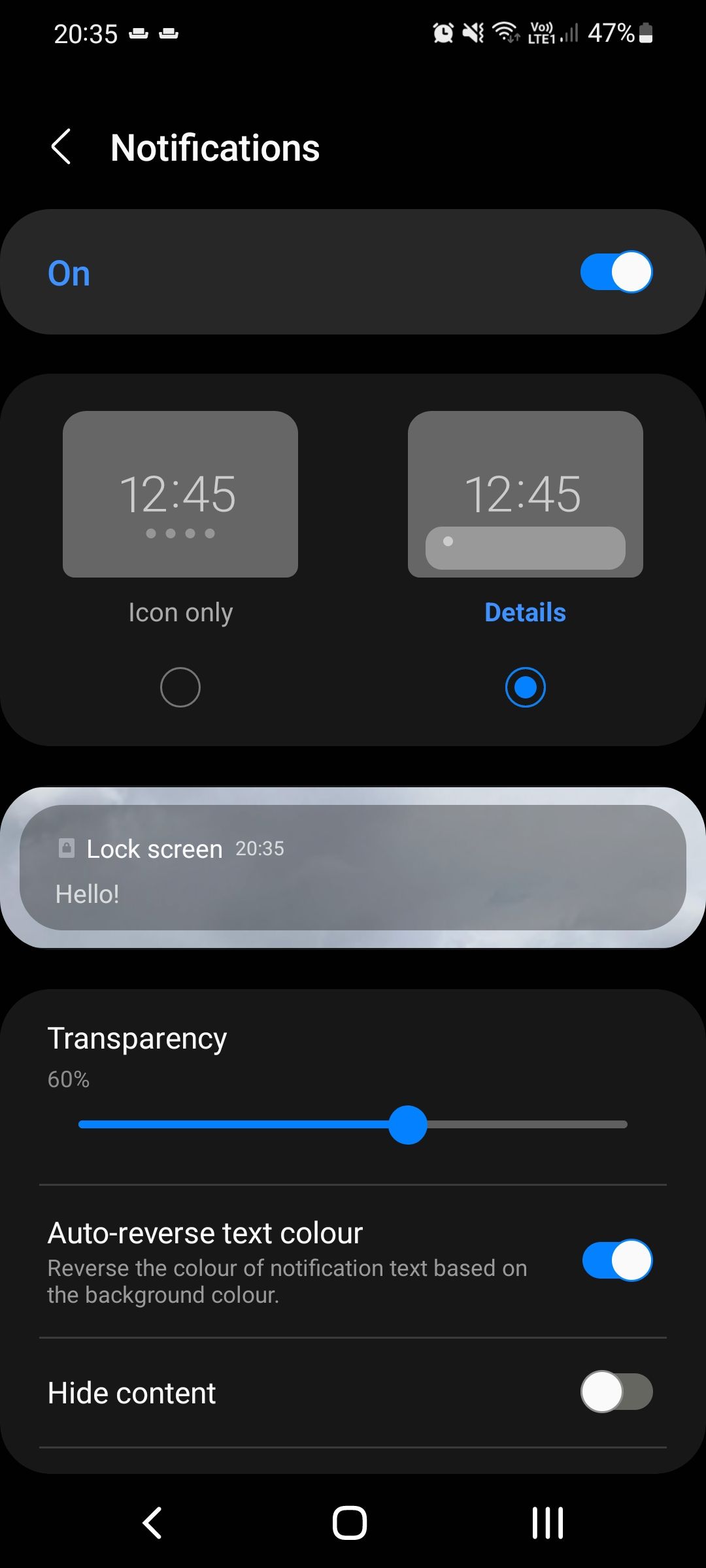Image resolution: width=706 pixels, height=1568 pixels.
Task: Click the back arrow next to Notifications
Action: click(x=61, y=148)
